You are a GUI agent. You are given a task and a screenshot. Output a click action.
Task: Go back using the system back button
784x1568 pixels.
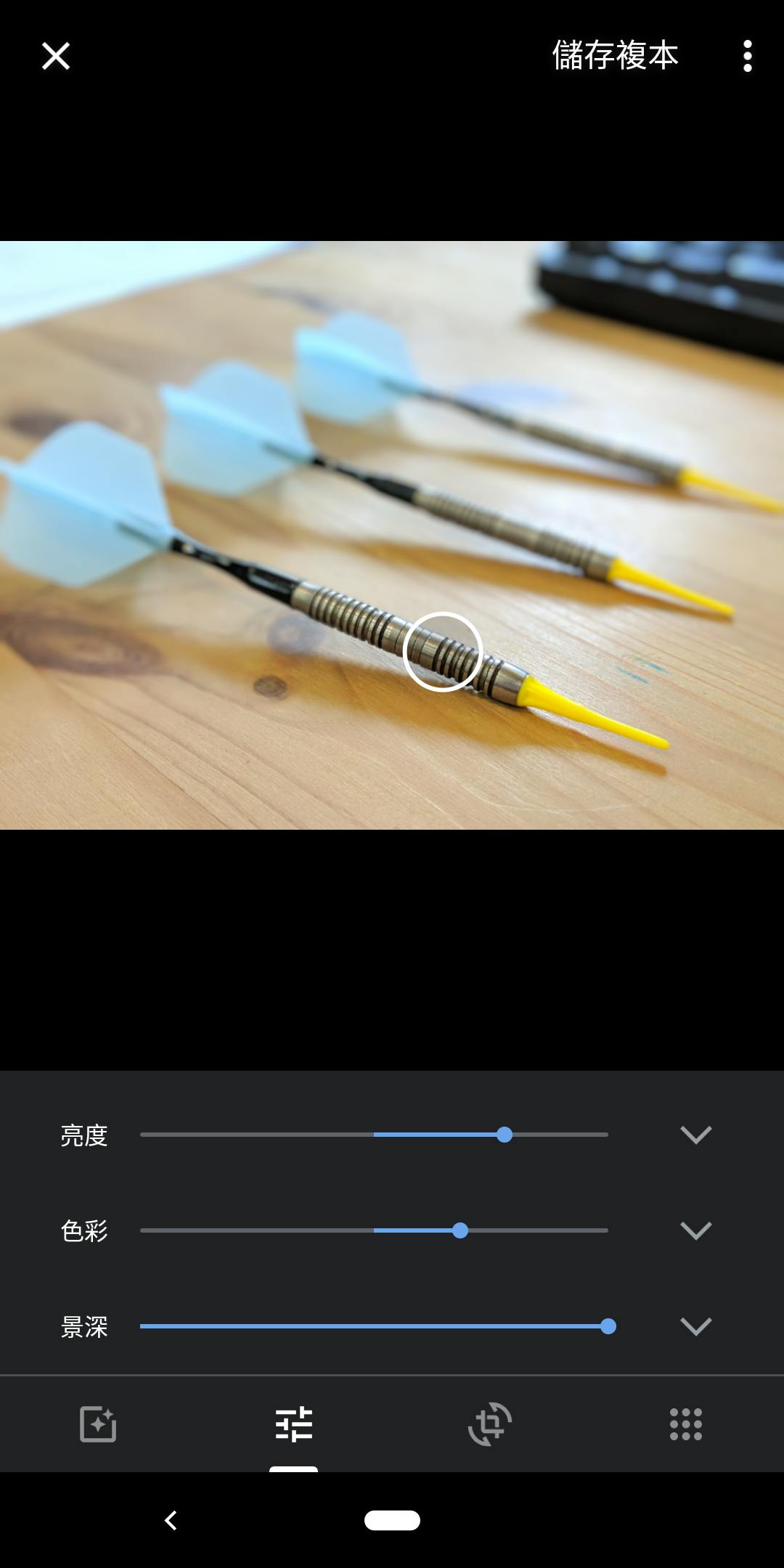pos(171,1520)
